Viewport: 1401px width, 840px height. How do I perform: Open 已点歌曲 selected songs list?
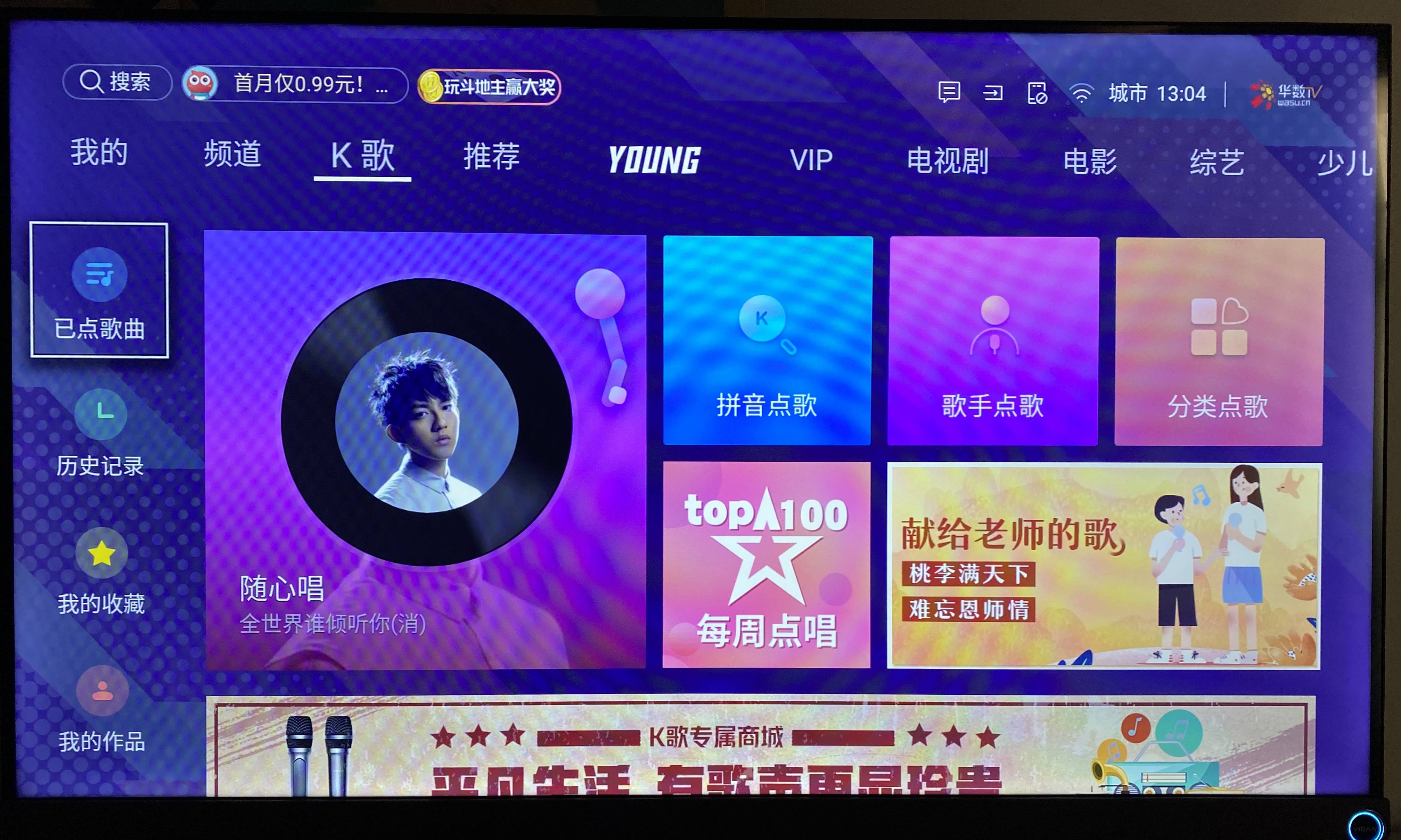(x=99, y=290)
